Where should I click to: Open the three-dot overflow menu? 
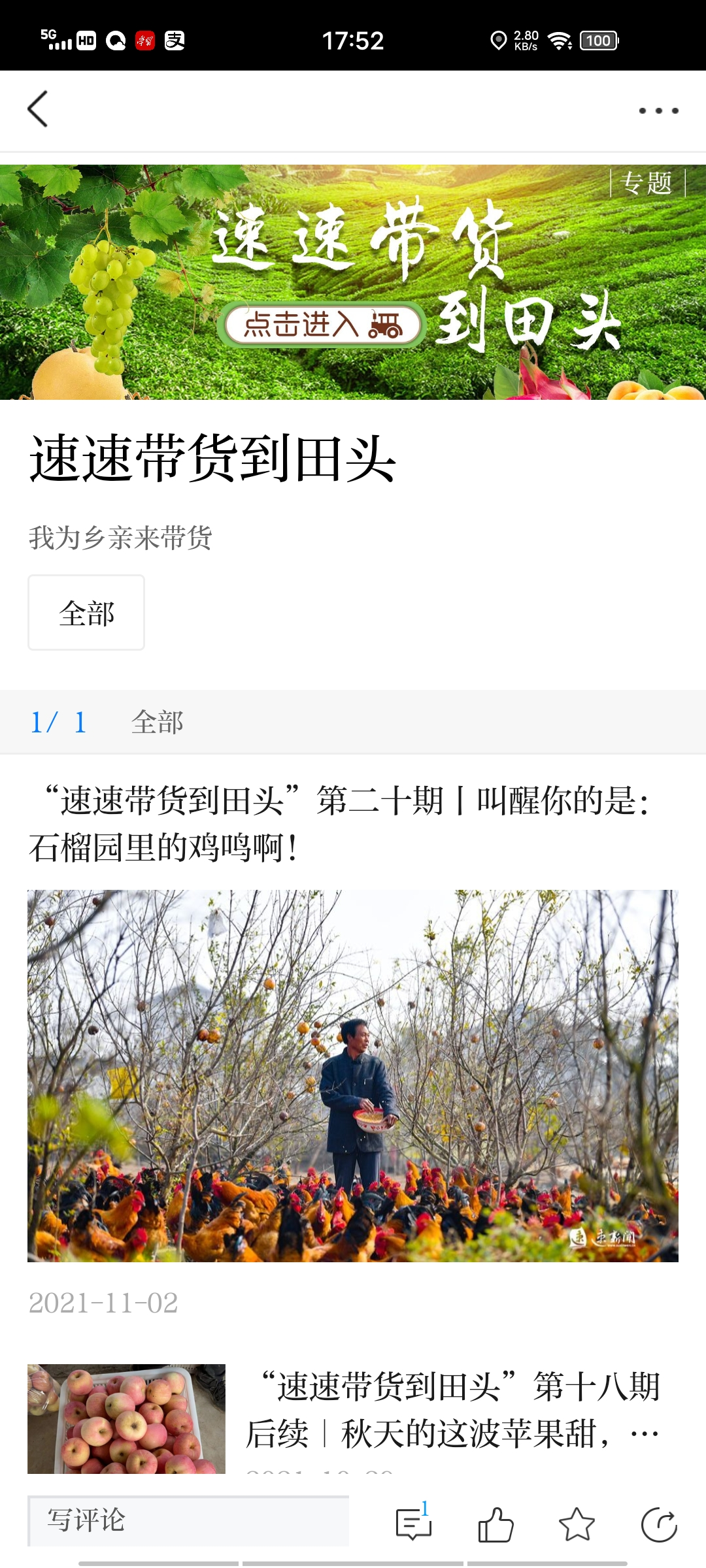(x=658, y=110)
